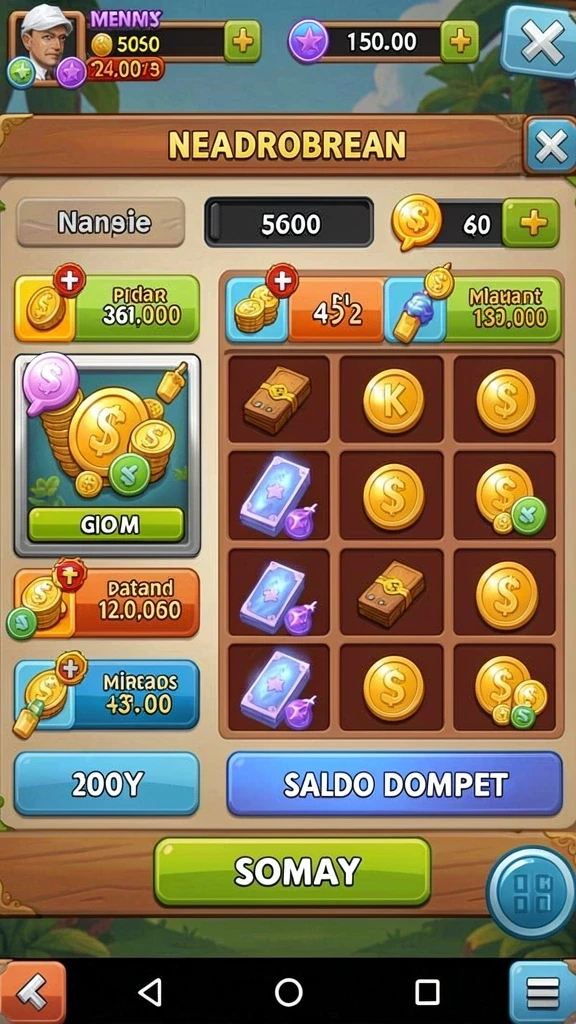Select the Pidar 361,000 coin offer
576x1024 pixels.
coord(106,308)
